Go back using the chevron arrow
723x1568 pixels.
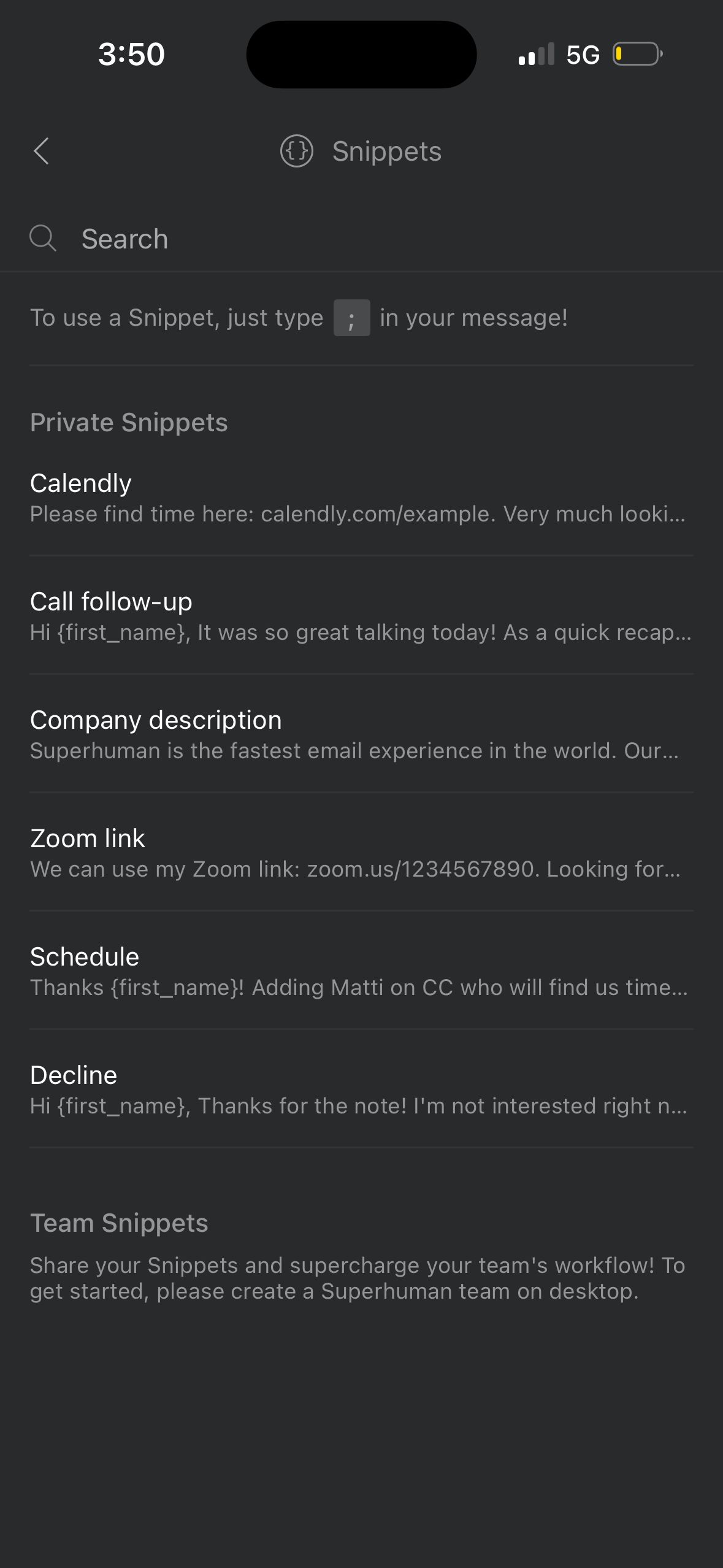click(x=42, y=151)
